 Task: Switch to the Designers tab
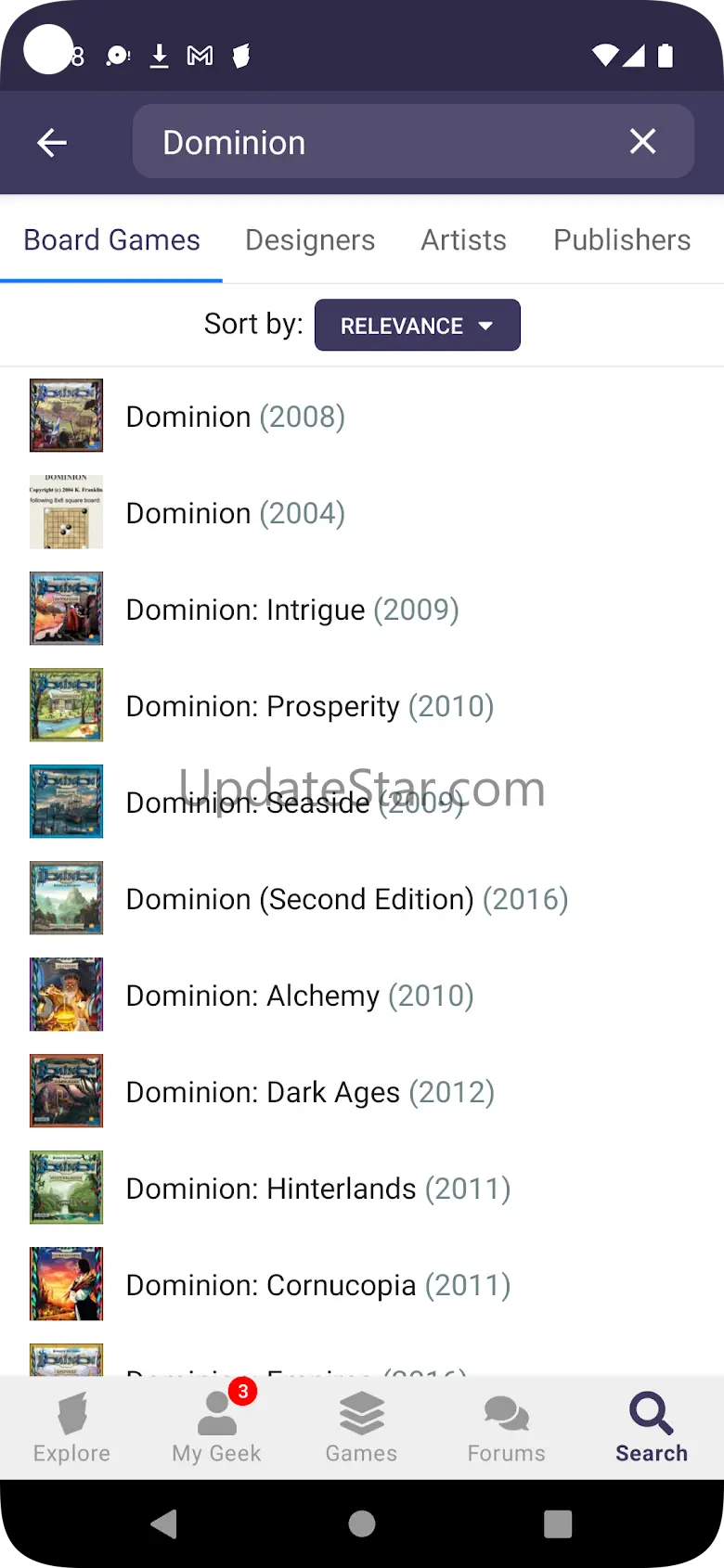click(x=310, y=240)
